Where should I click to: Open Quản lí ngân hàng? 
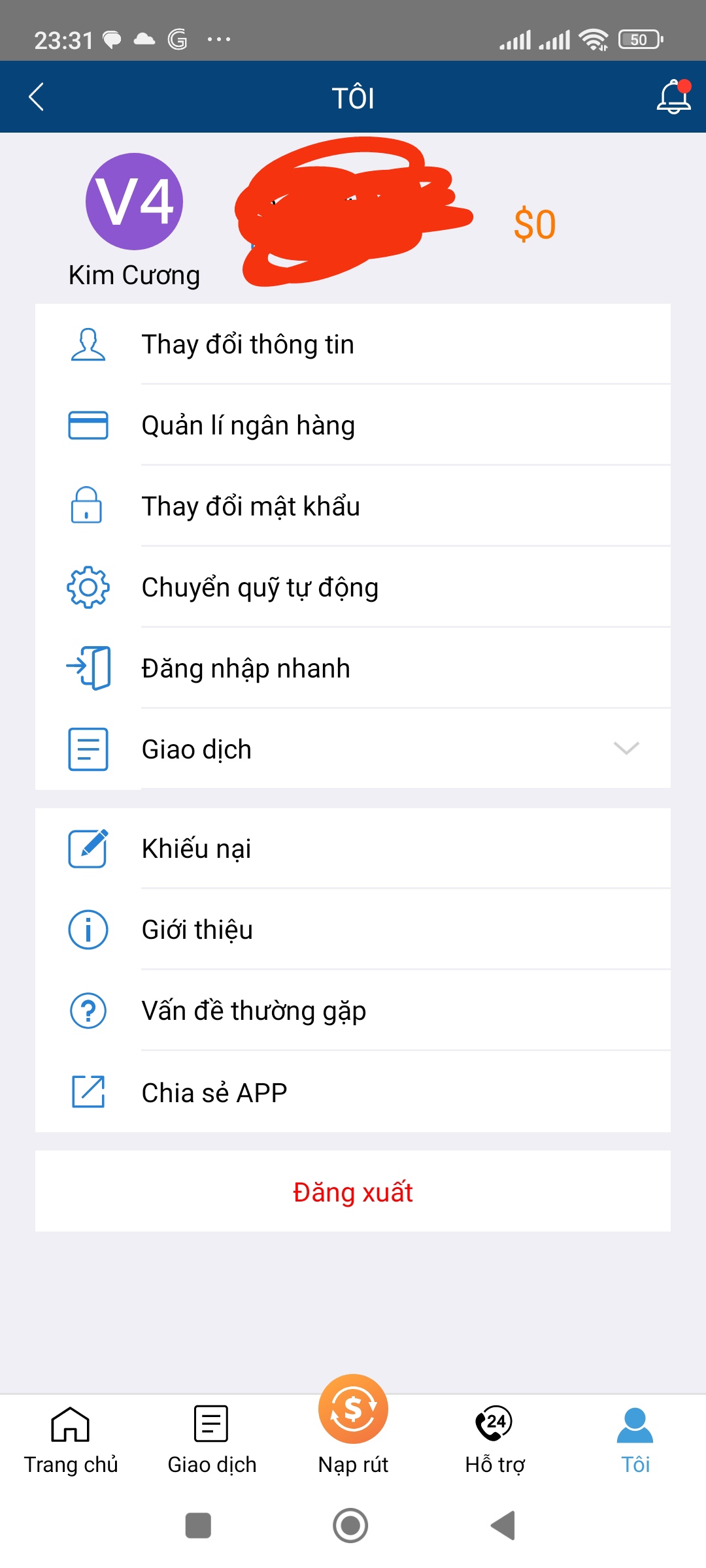tap(353, 425)
